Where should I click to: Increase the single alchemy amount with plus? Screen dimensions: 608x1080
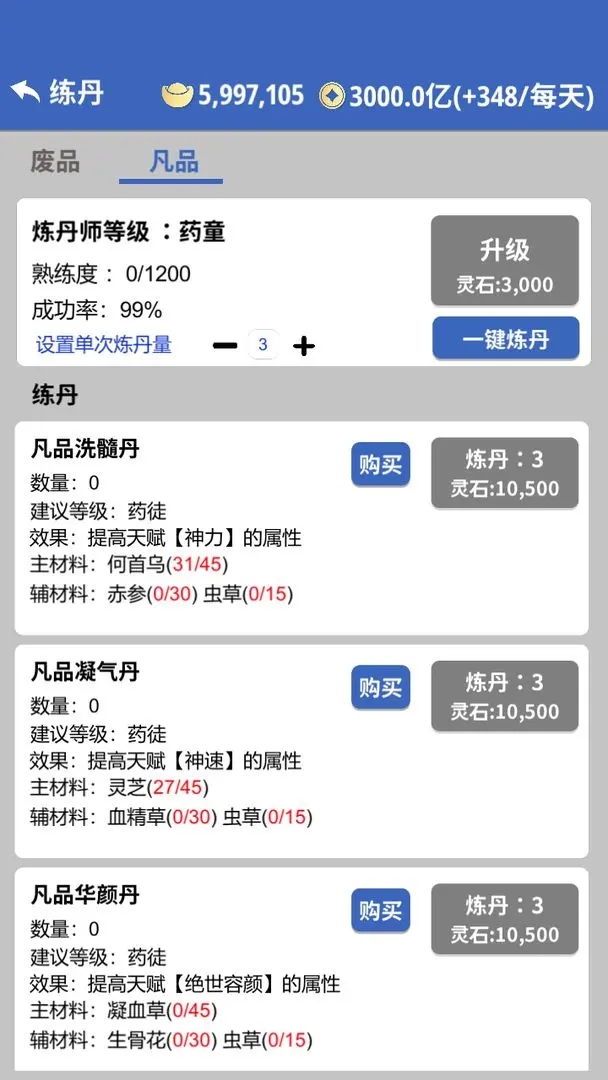pyautogui.click(x=304, y=346)
